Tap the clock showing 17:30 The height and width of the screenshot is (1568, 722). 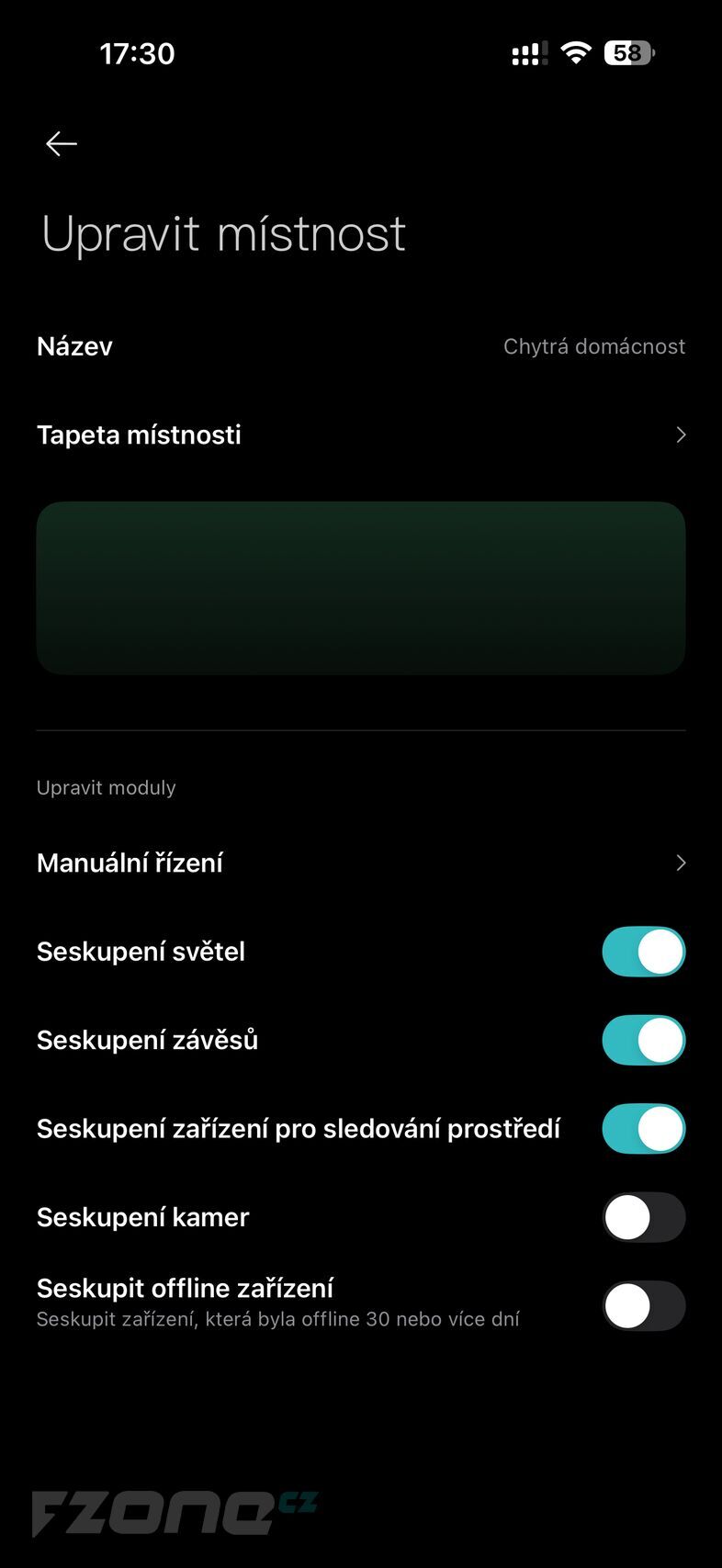(x=138, y=53)
